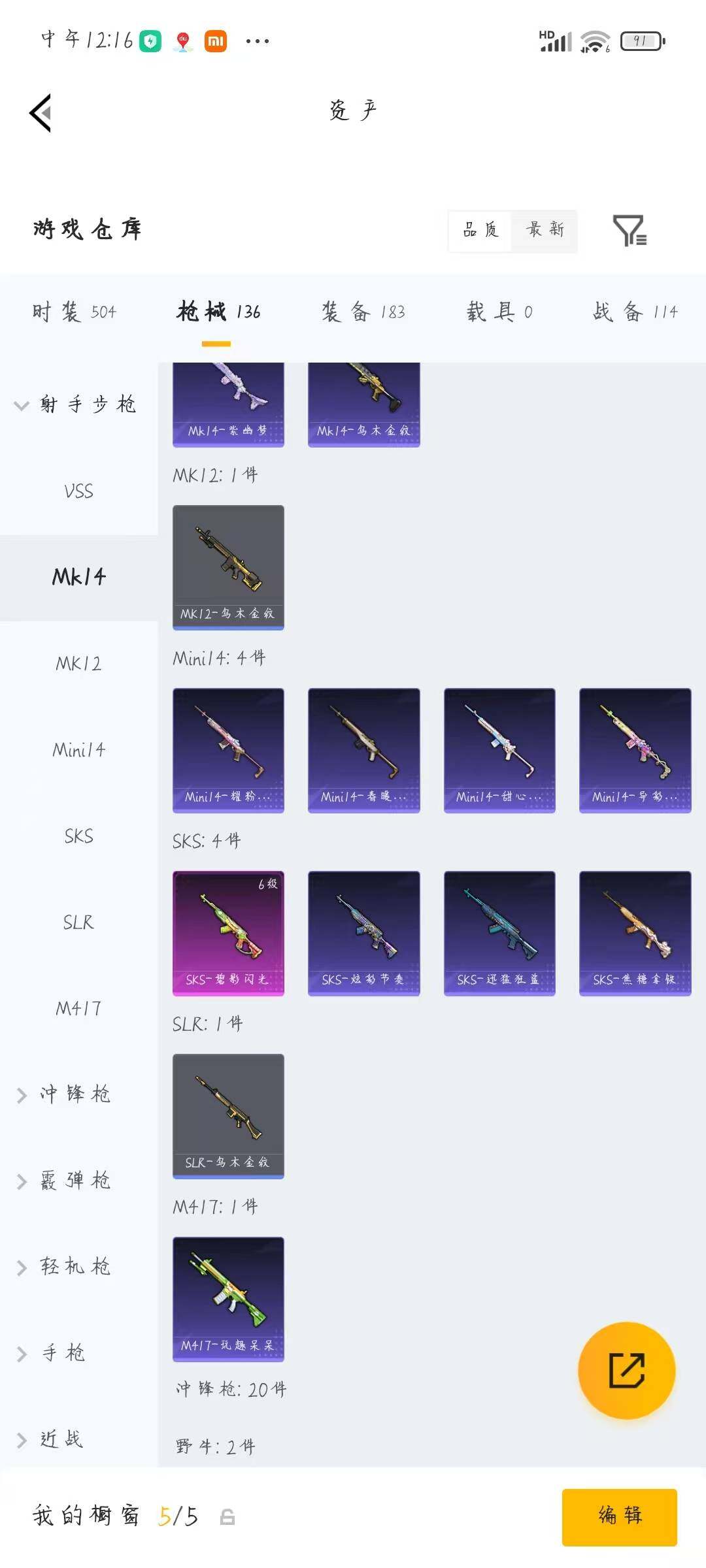706x1568 pixels.
Task: Open the filter icon beside 最新
Action: (x=630, y=231)
